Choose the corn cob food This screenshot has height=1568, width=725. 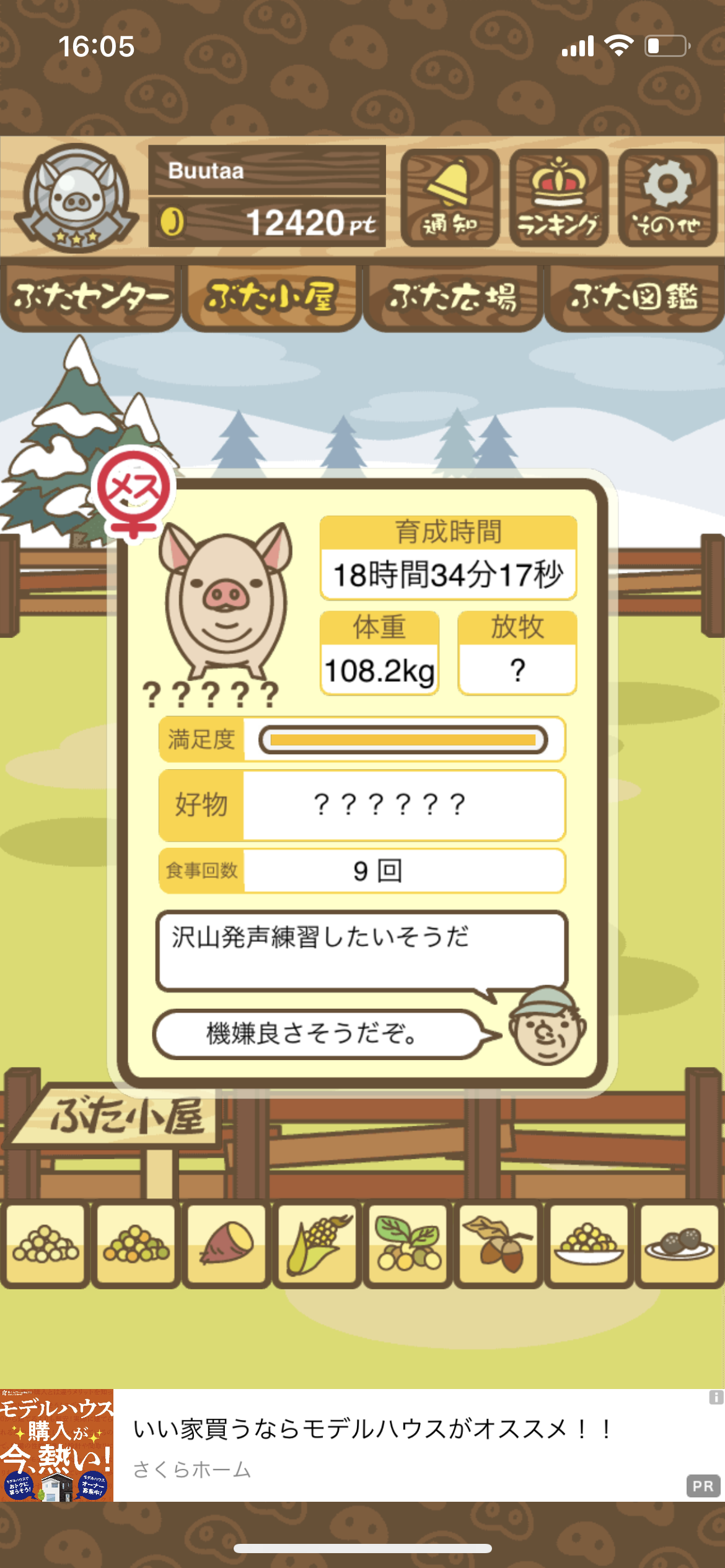point(317,1243)
